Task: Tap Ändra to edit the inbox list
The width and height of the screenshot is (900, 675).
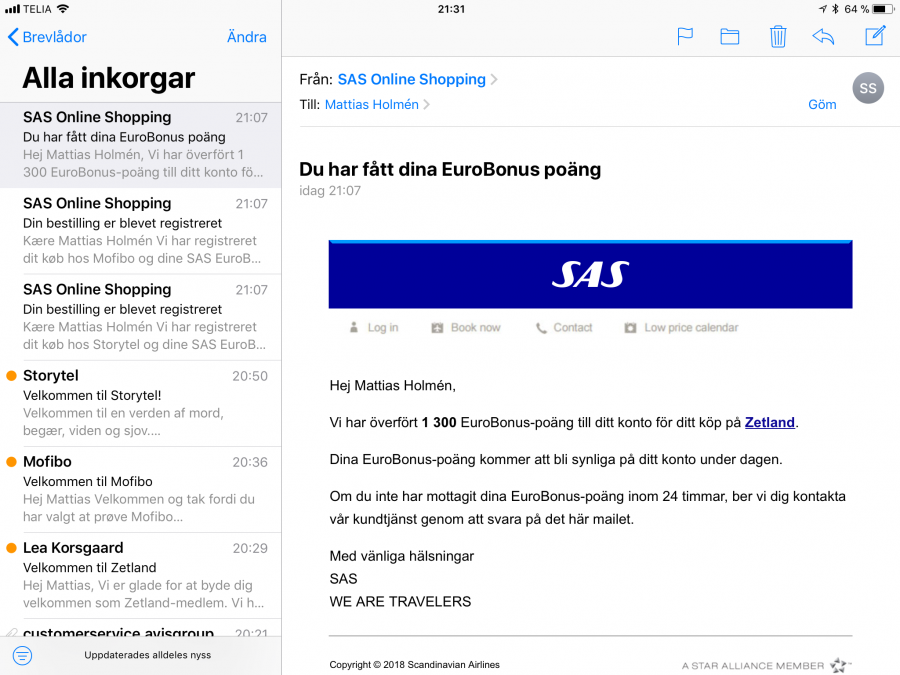Action: (x=246, y=37)
